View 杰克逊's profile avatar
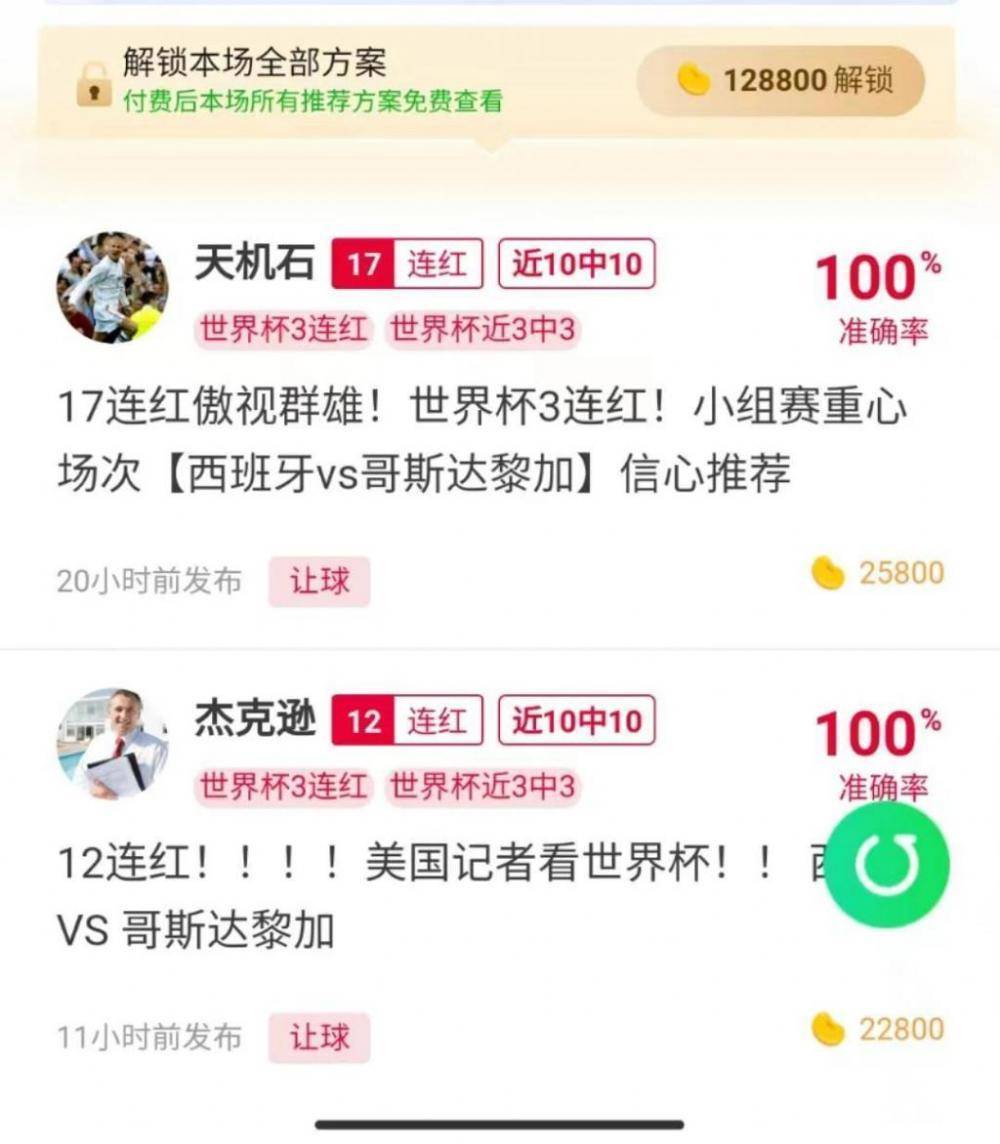Viewport: 1000px width, 1144px height. click(x=111, y=744)
